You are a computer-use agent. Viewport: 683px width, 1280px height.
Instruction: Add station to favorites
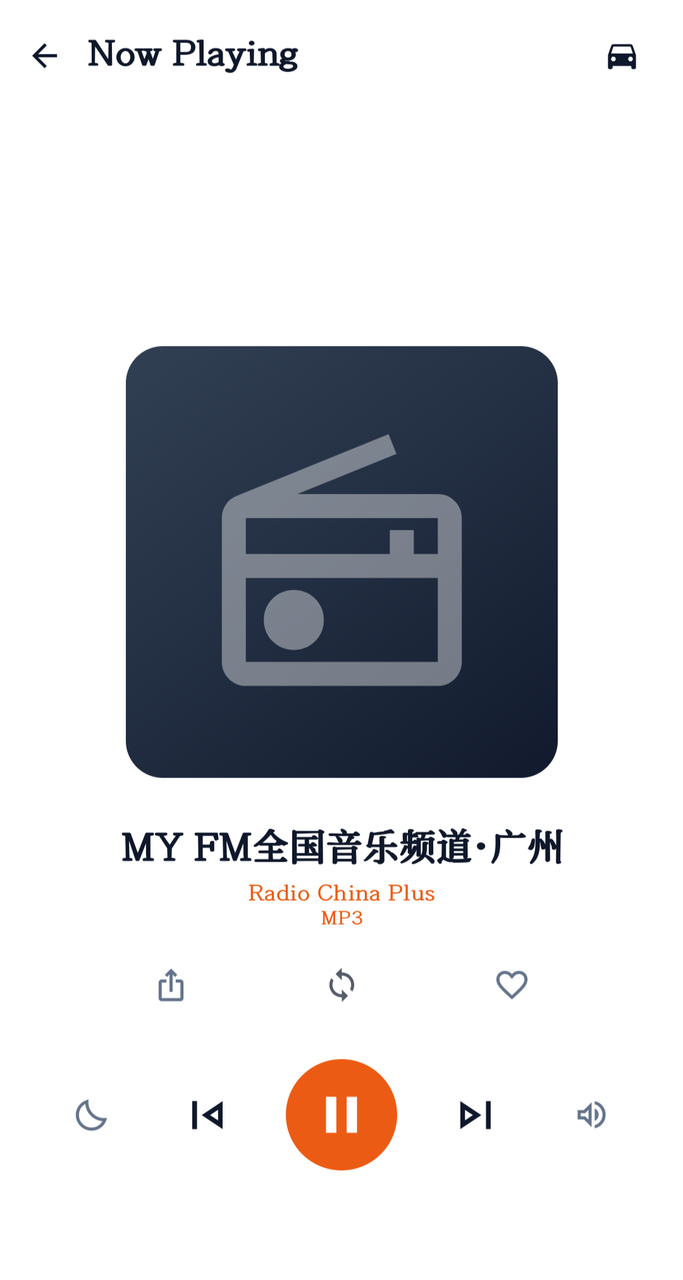click(512, 985)
